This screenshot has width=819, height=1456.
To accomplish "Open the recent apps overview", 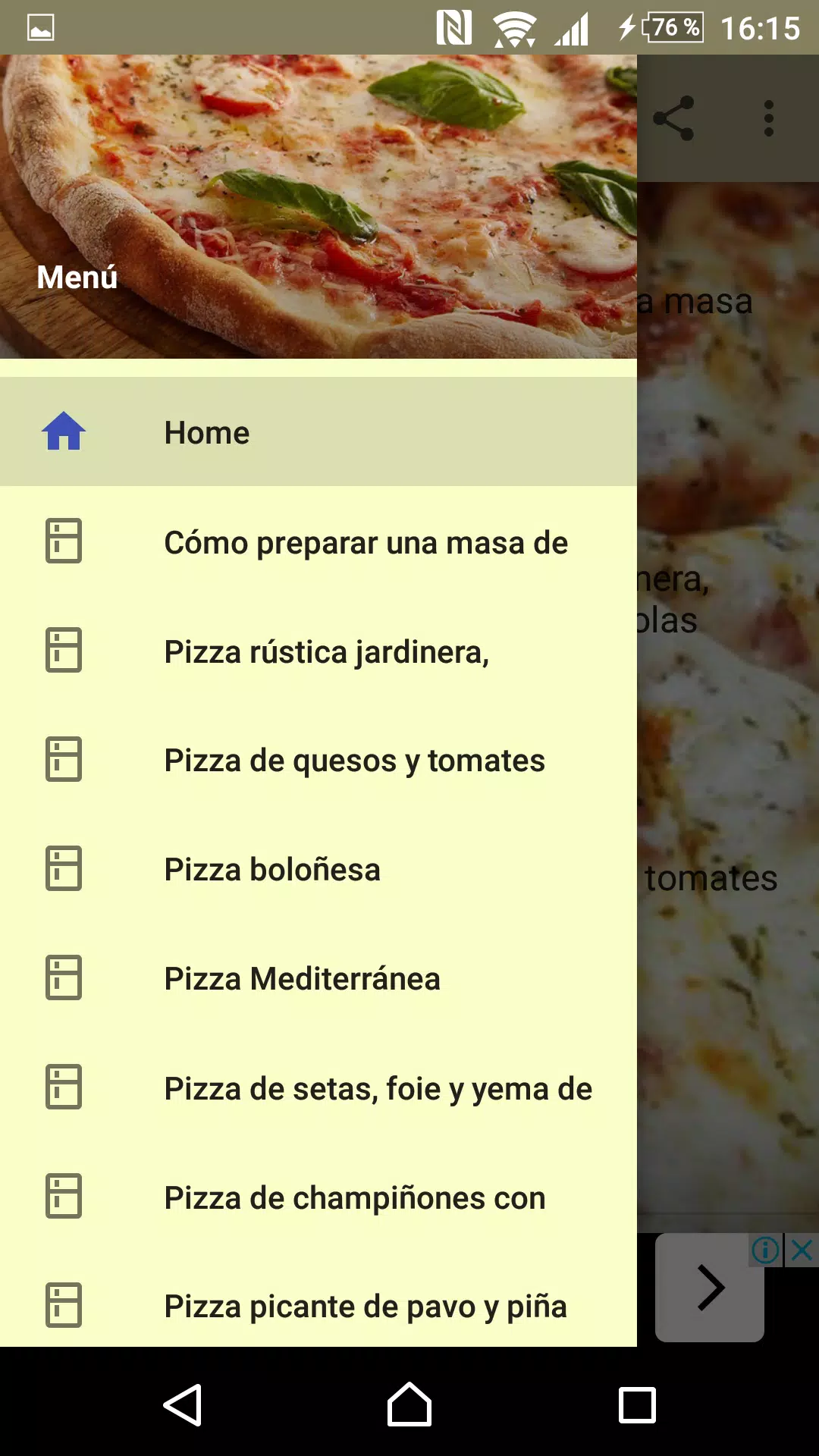I will 637,1405.
